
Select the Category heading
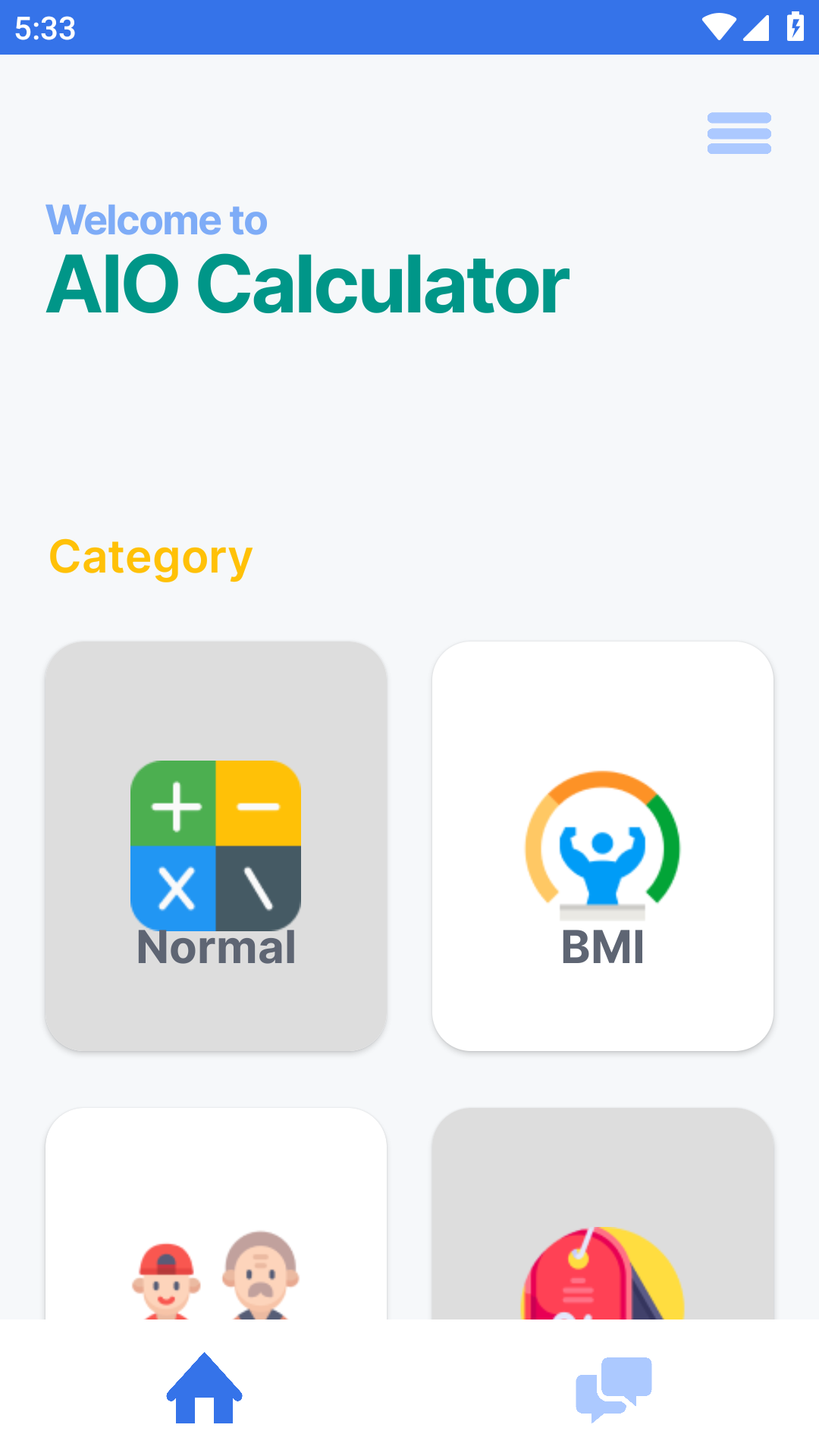click(x=150, y=557)
